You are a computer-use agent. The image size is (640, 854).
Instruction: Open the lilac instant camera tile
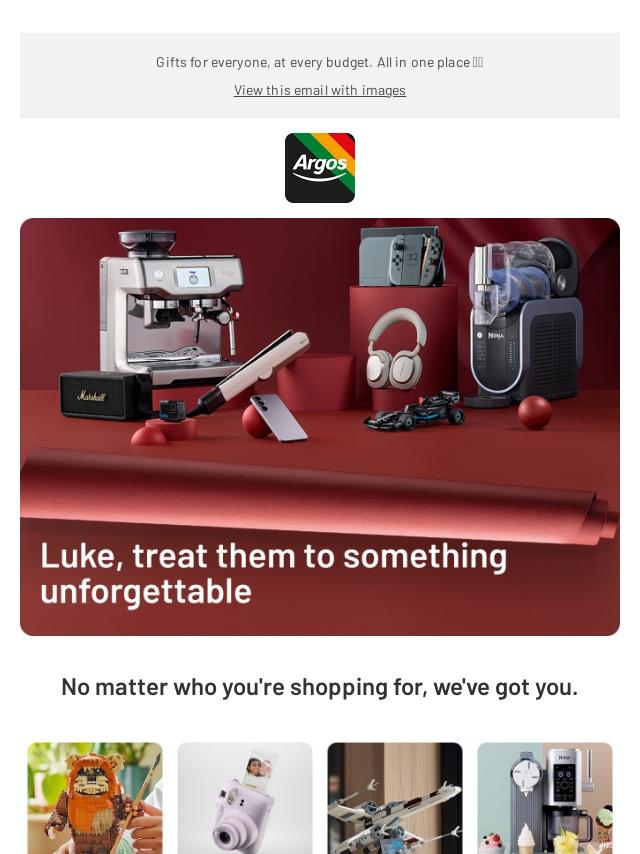[245, 798]
